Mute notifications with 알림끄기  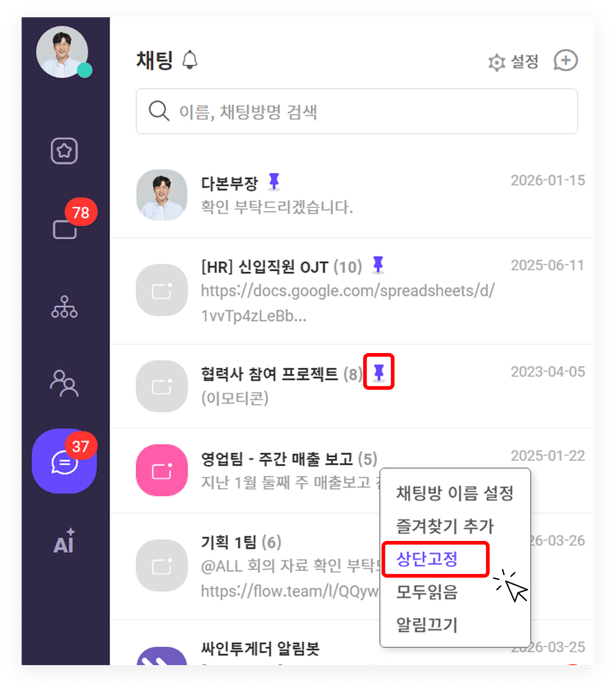[x=427, y=624]
